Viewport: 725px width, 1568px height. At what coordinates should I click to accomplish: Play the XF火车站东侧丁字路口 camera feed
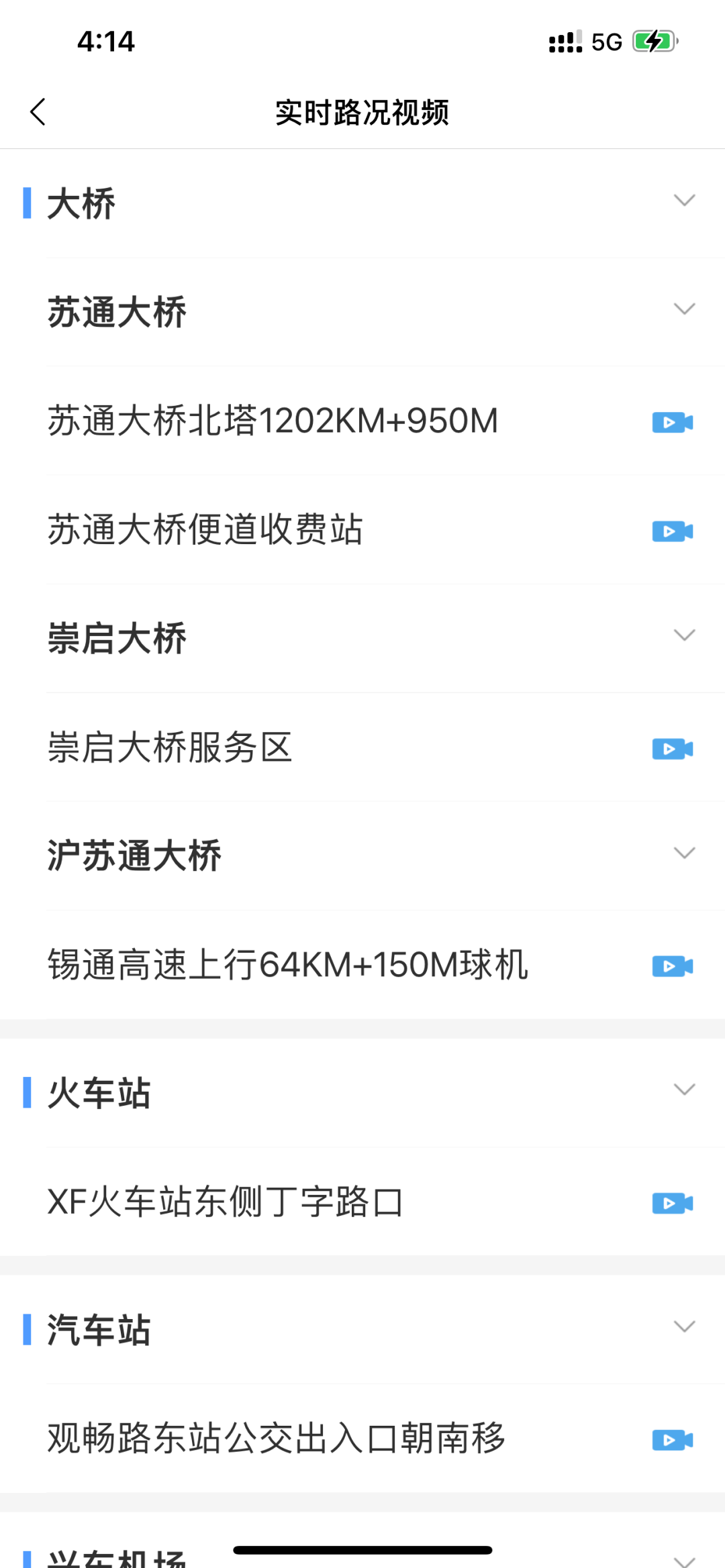click(671, 1202)
